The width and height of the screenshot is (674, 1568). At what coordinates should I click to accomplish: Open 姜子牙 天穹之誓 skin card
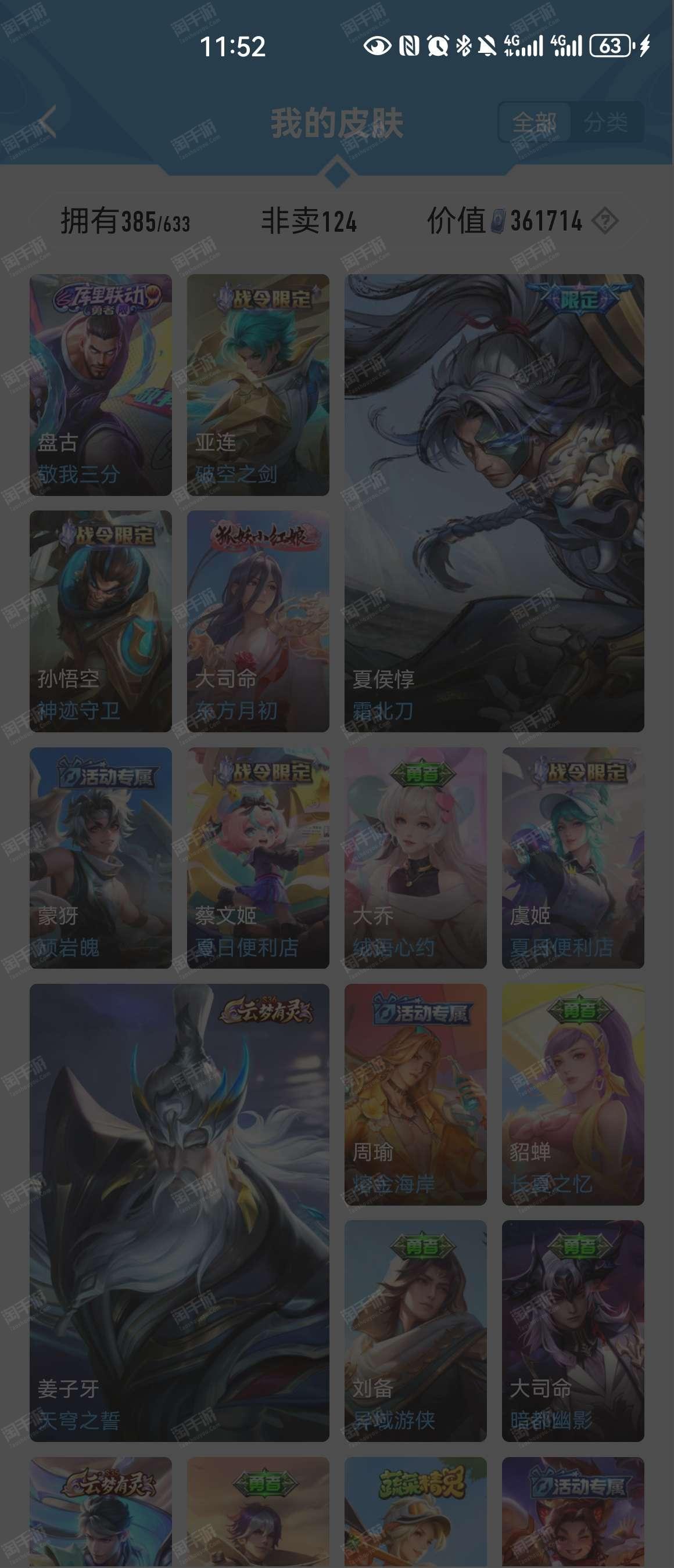pos(179,1213)
